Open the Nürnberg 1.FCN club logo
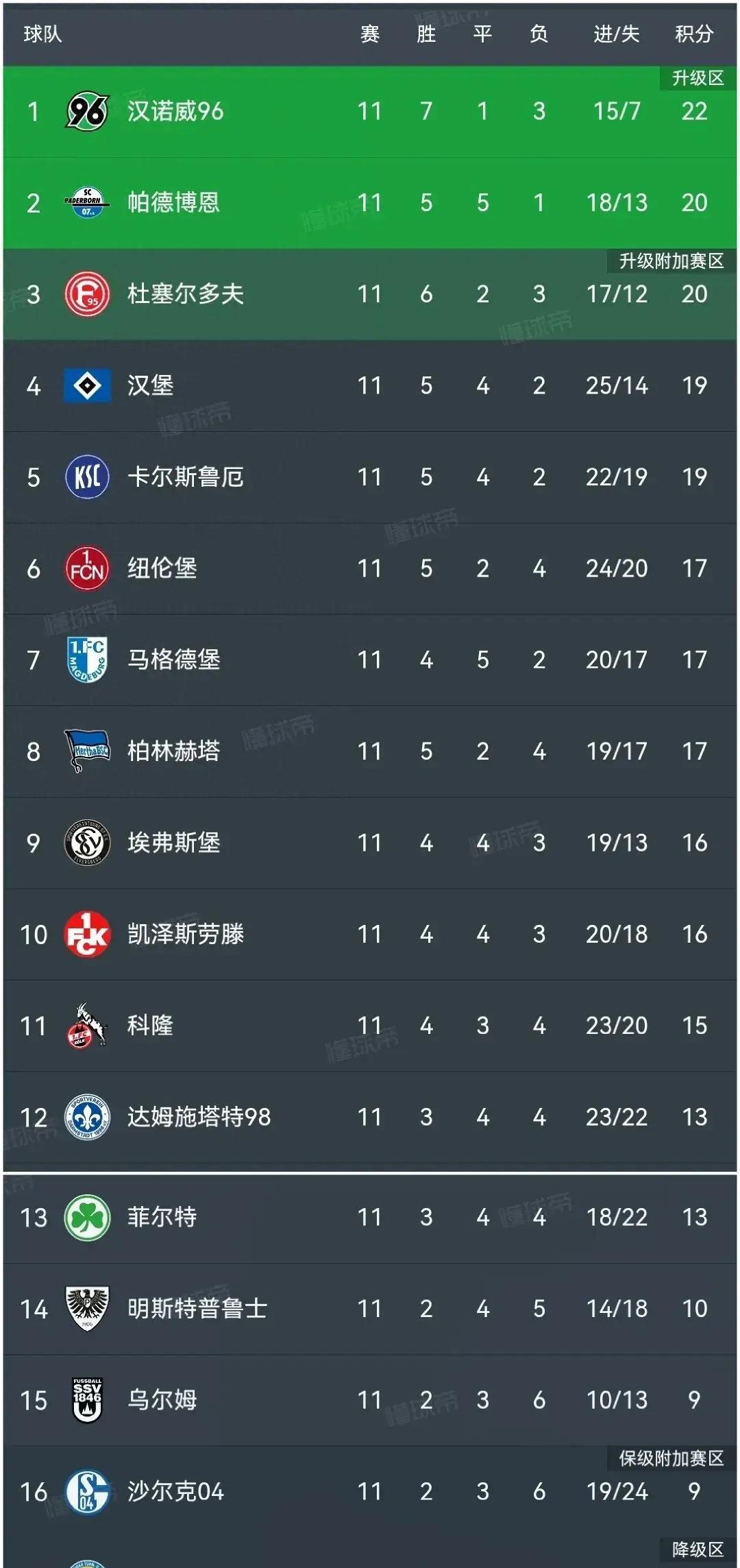Screen dimensions: 740x1568 pos(88,569)
